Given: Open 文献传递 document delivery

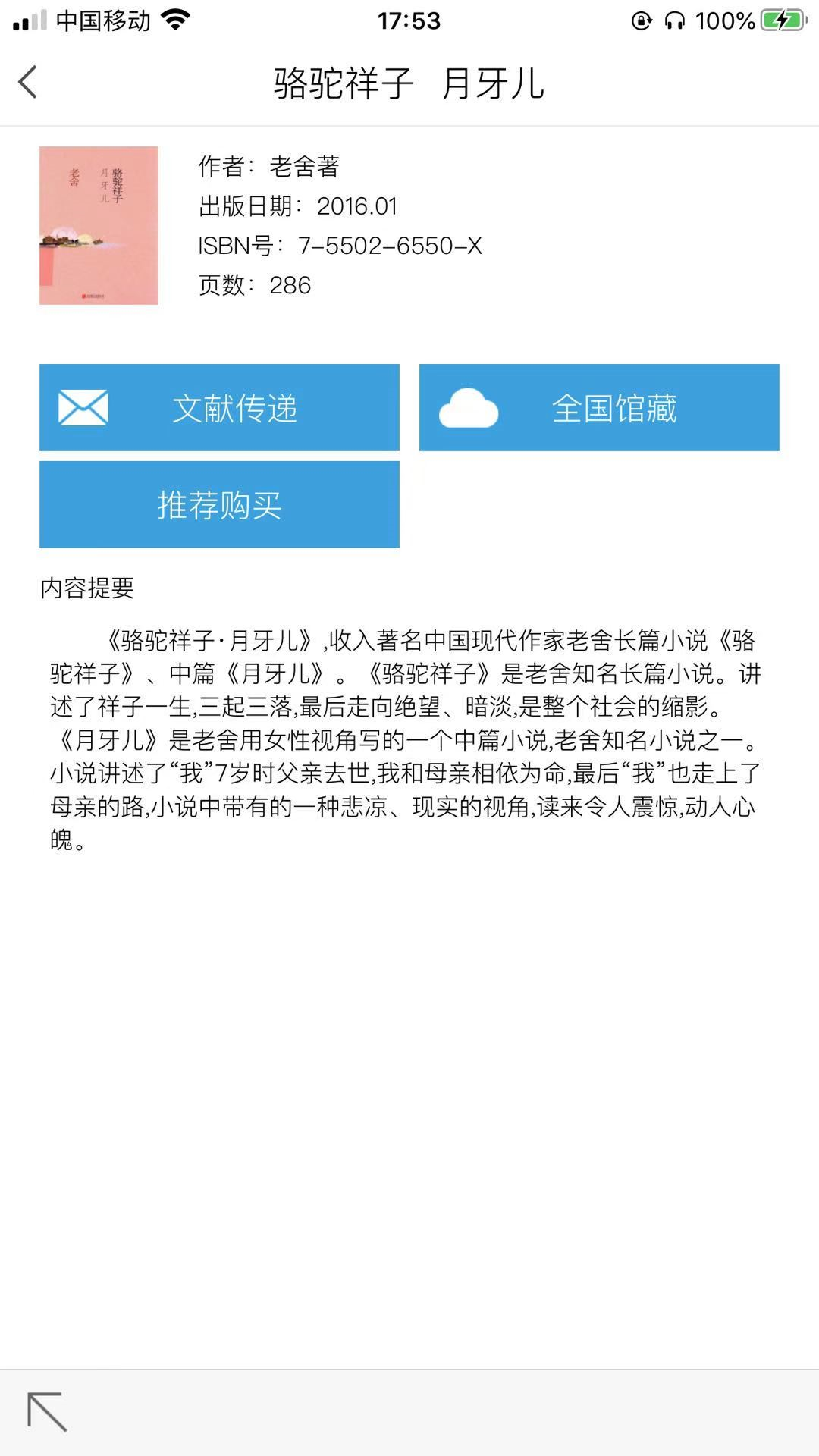Looking at the screenshot, I should (219, 407).
